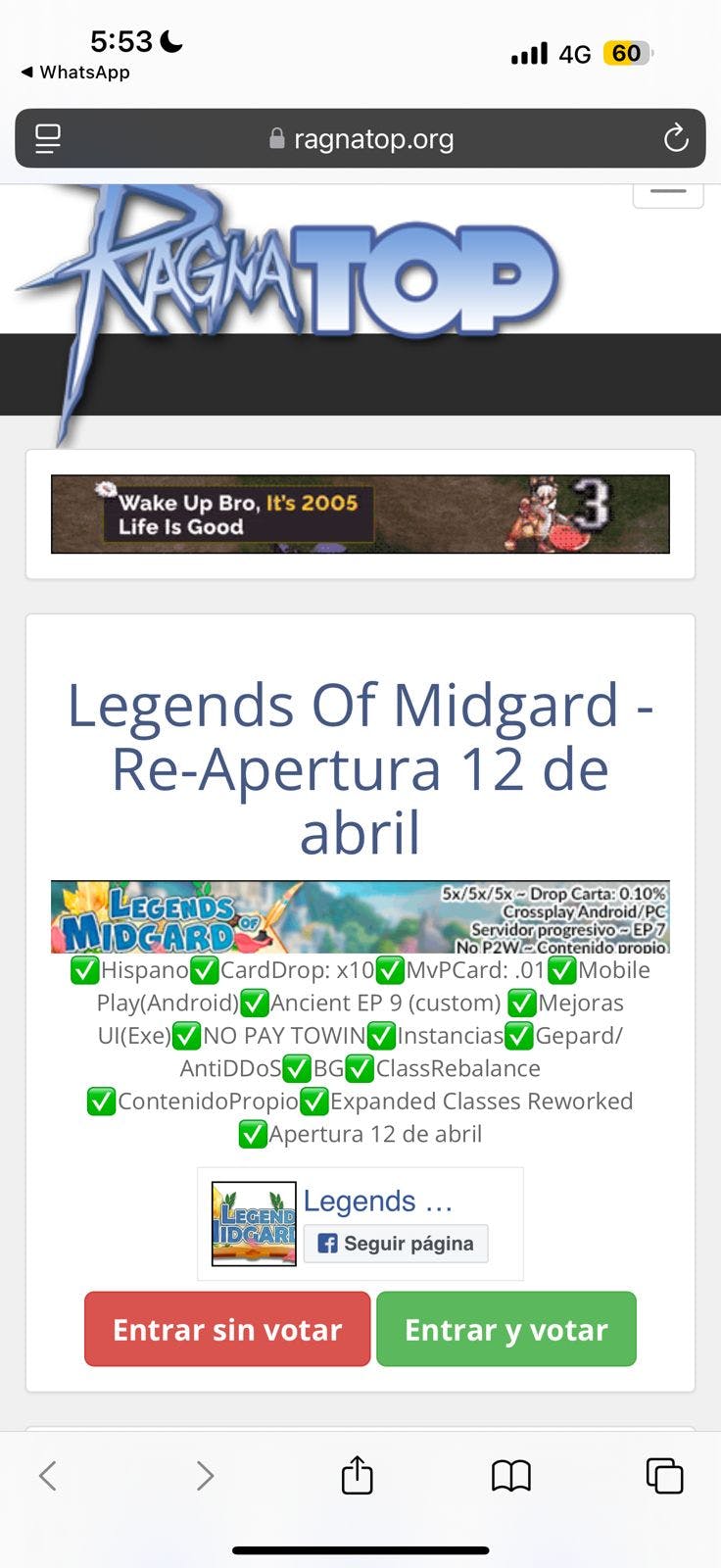Go back to the previous page

48,1475
